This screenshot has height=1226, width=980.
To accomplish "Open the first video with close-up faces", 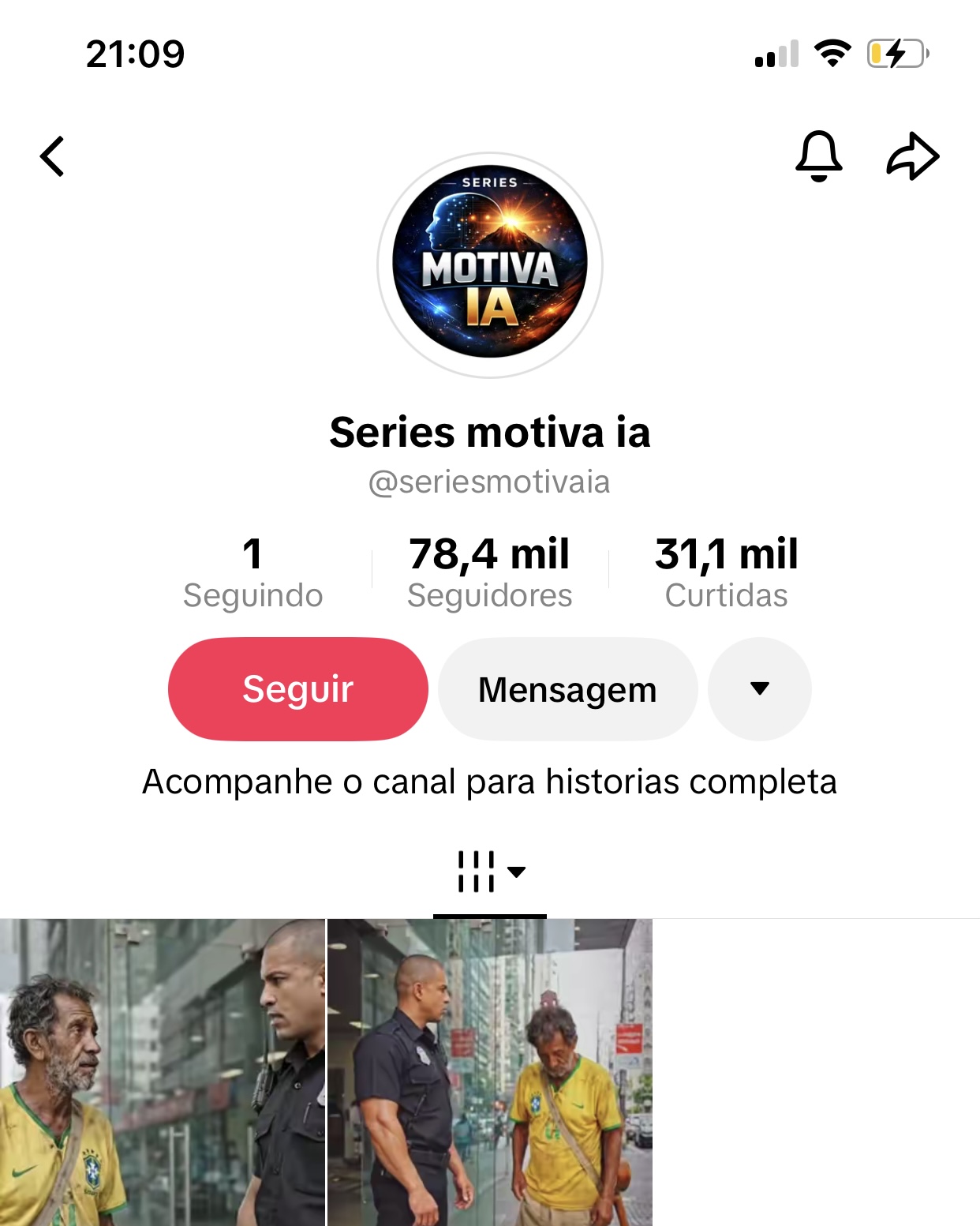I will tap(162, 1072).
